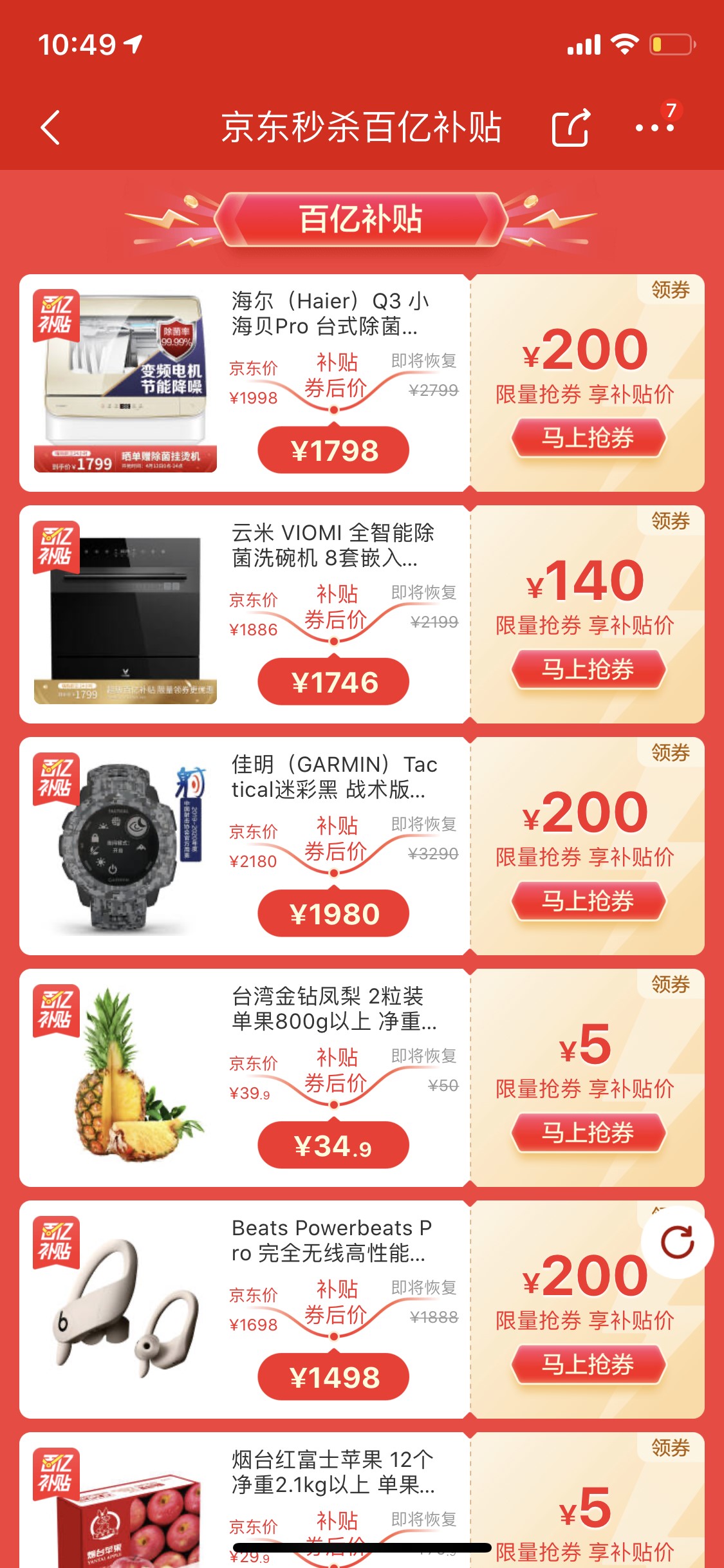Open the Haier Q3 dishwasher product card
The height and width of the screenshot is (1568, 724).
point(245,383)
